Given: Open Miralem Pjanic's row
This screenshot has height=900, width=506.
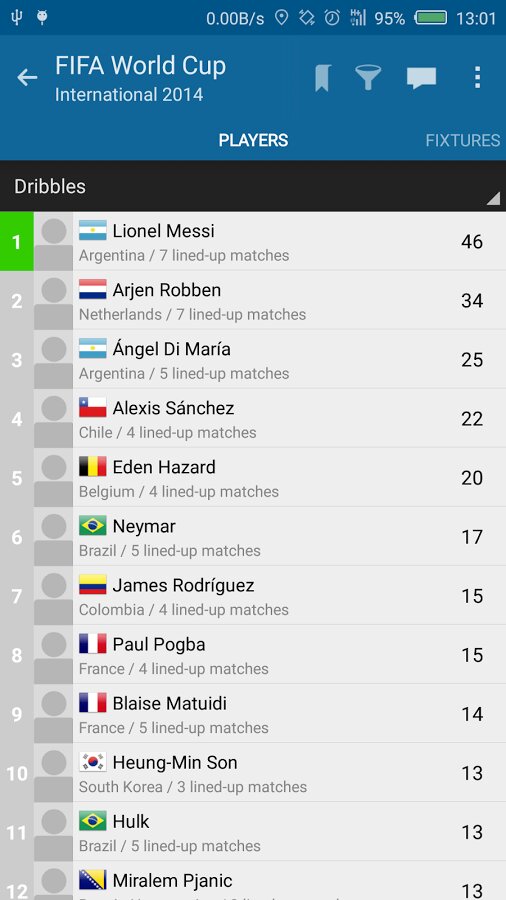Looking at the screenshot, I should pos(253,882).
